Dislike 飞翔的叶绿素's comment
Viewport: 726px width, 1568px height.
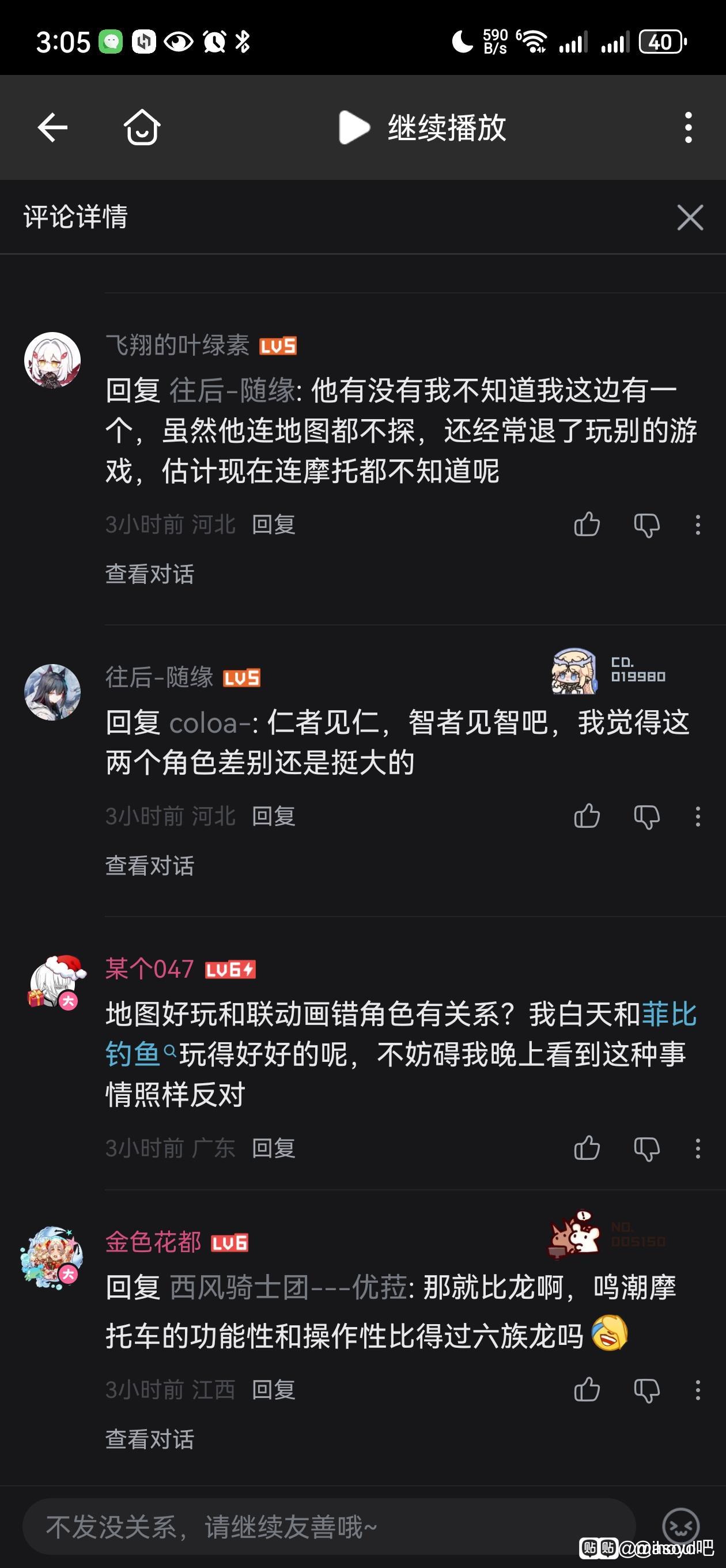click(x=646, y=525)
